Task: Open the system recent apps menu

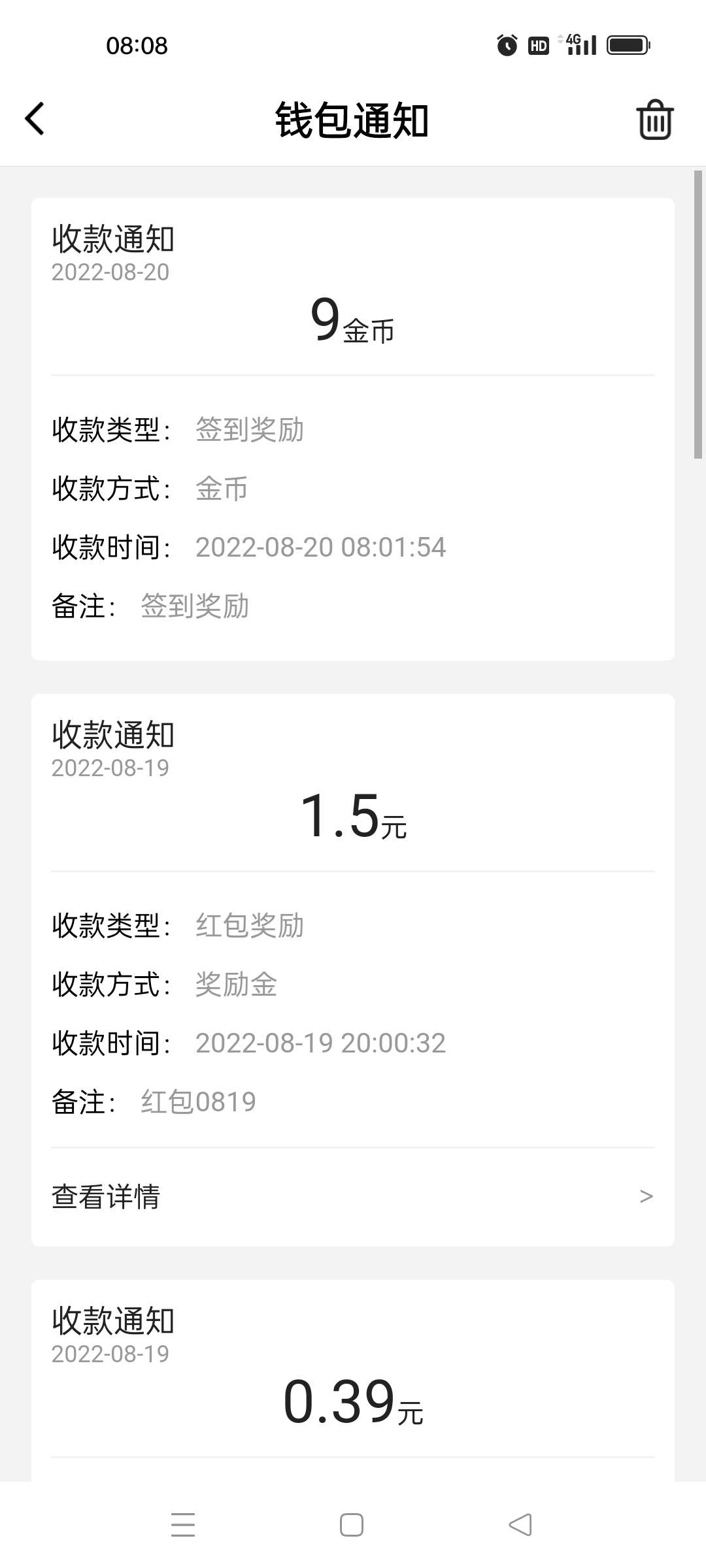Action: (183, 1525)
